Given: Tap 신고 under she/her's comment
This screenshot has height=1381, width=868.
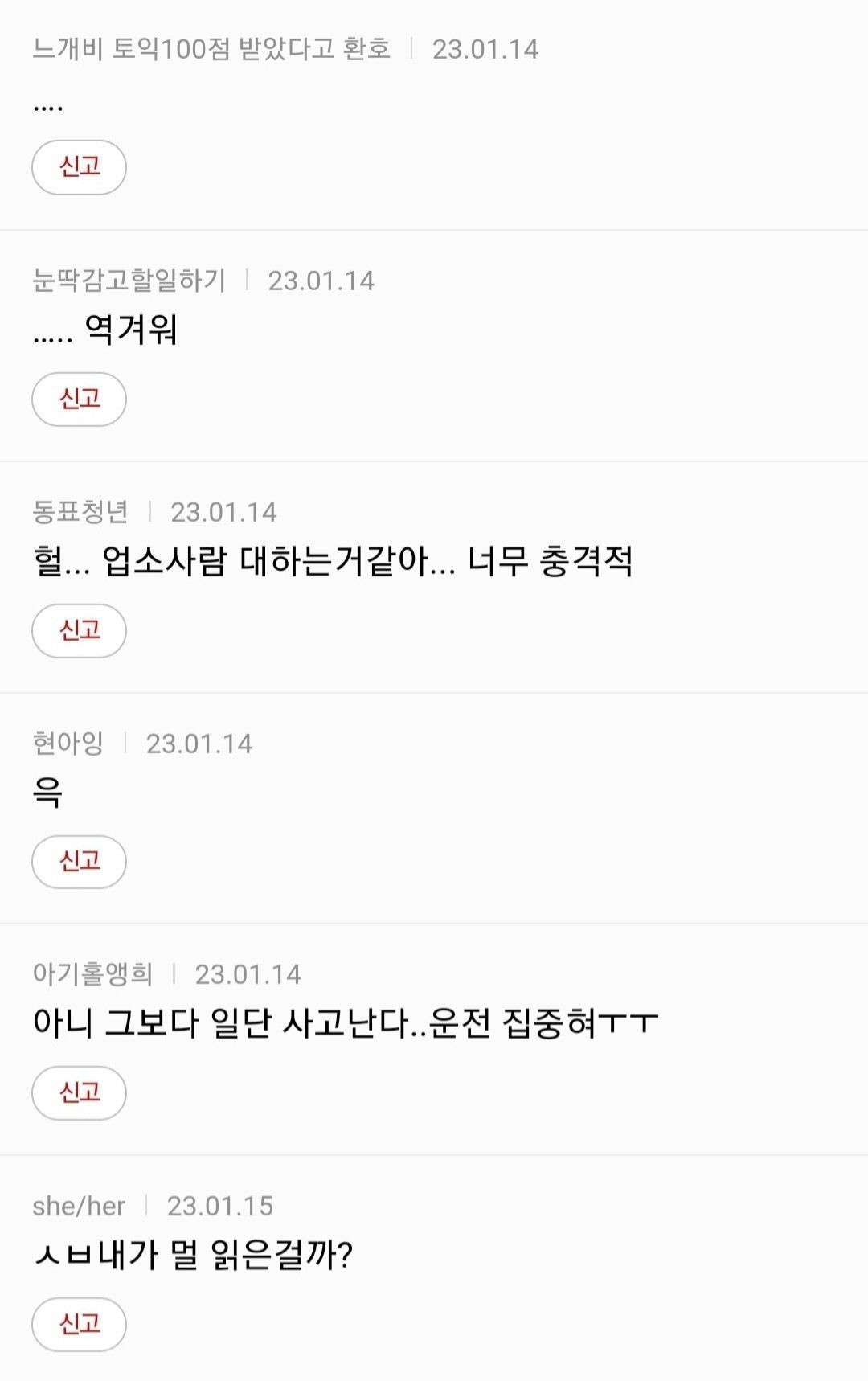Looking at the screenshot, I should click(x=79, y=1324).
